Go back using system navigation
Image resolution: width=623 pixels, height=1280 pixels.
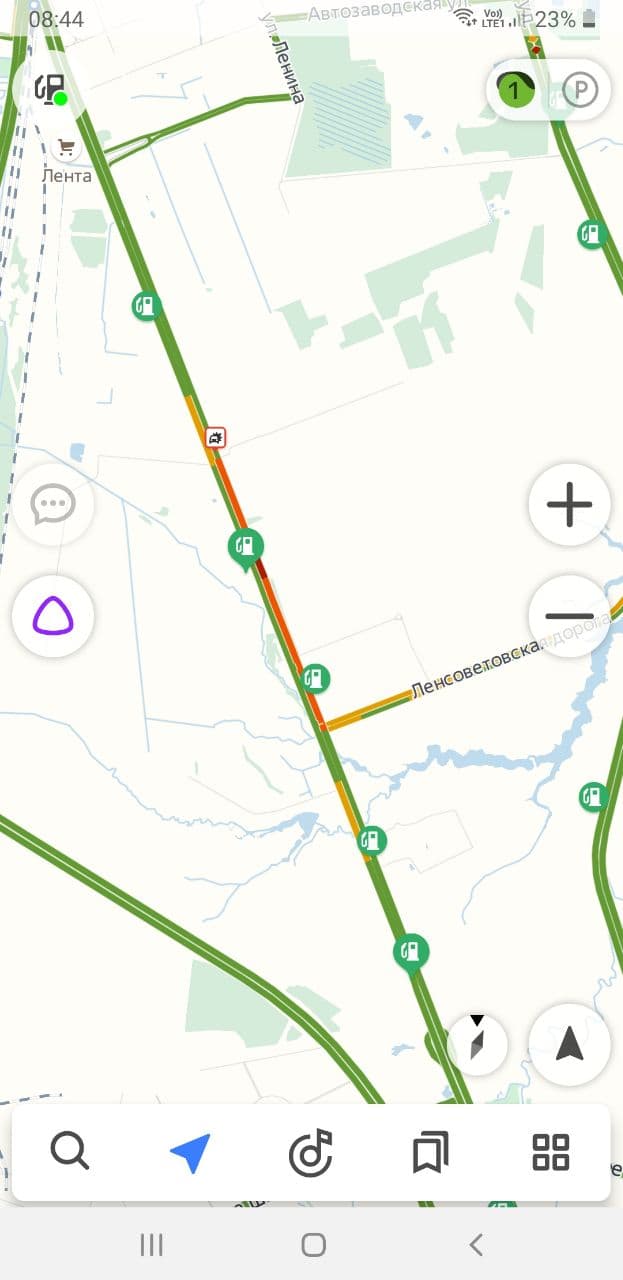tap(476, 1244)
